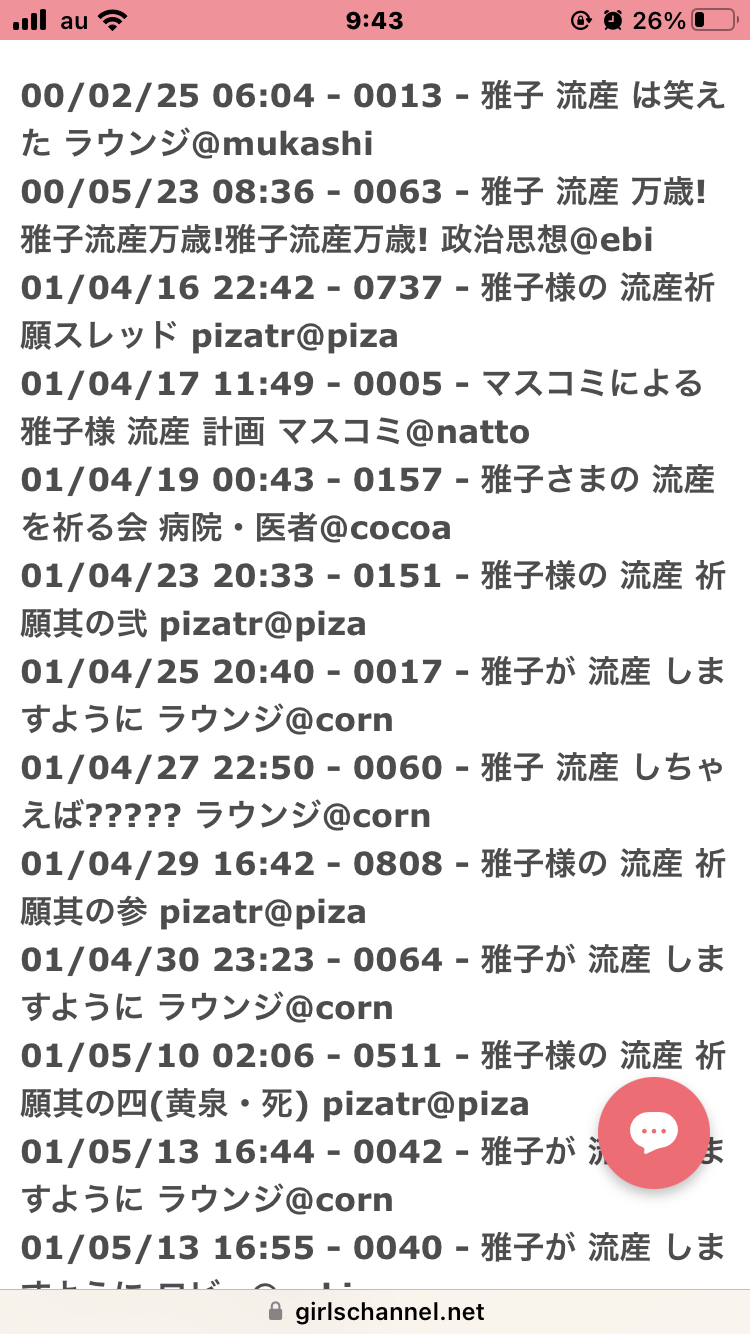This screenshot has height=1334, width=750.
Task: Open the thread entry numbered 0063
Action: (375, 216)
